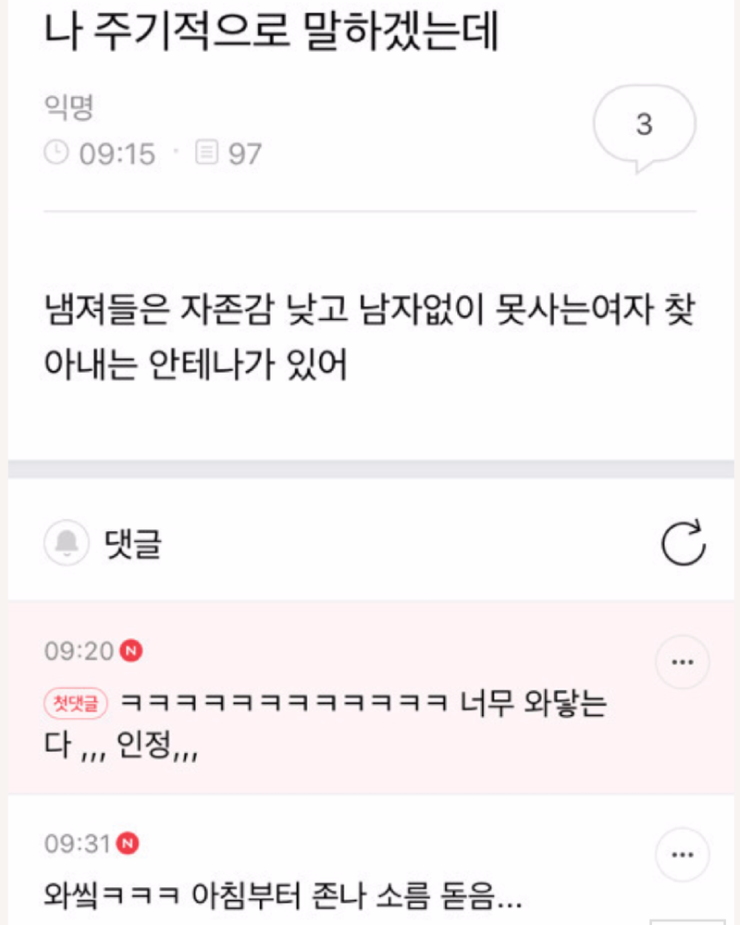740x925 pixels.
Task: Open more options for the 09:20 comment
Action: click(x=682, y=662)
